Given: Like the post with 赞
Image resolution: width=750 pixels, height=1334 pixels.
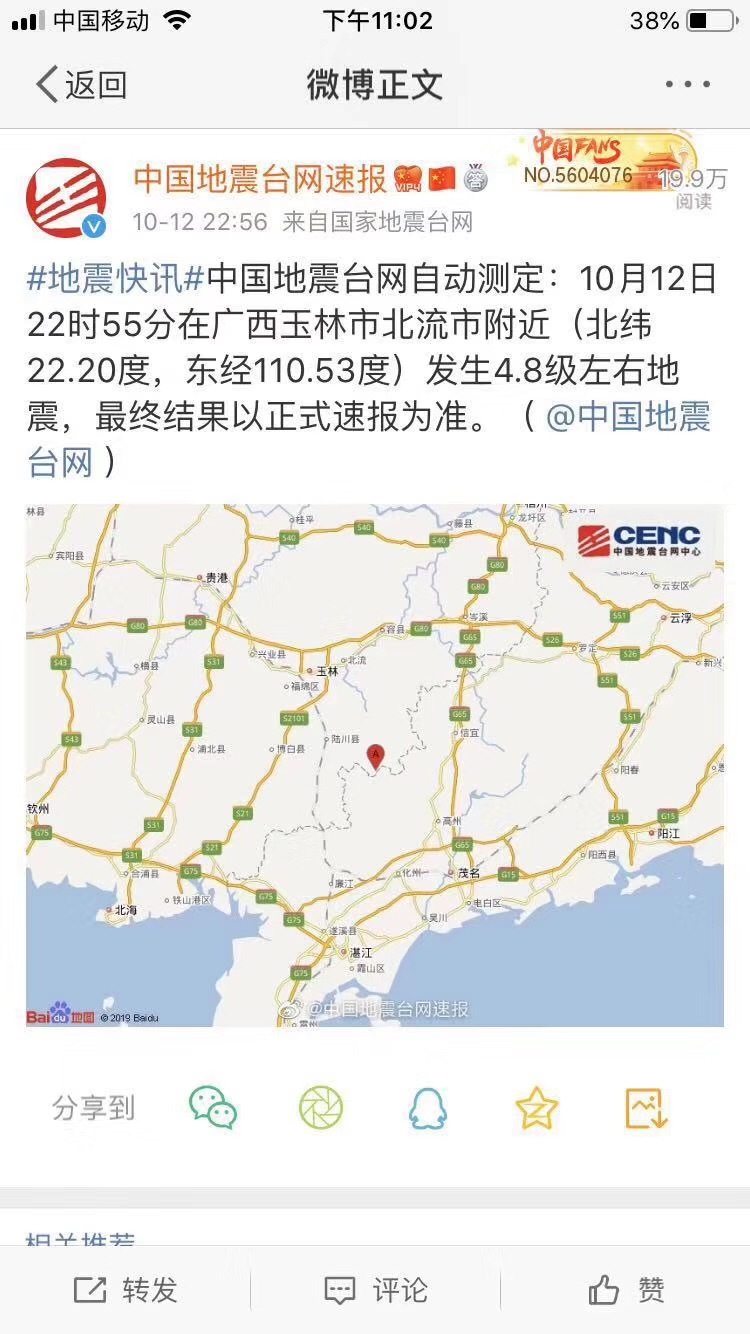Looking at the screenshot, I should (x=626, y=1290).
